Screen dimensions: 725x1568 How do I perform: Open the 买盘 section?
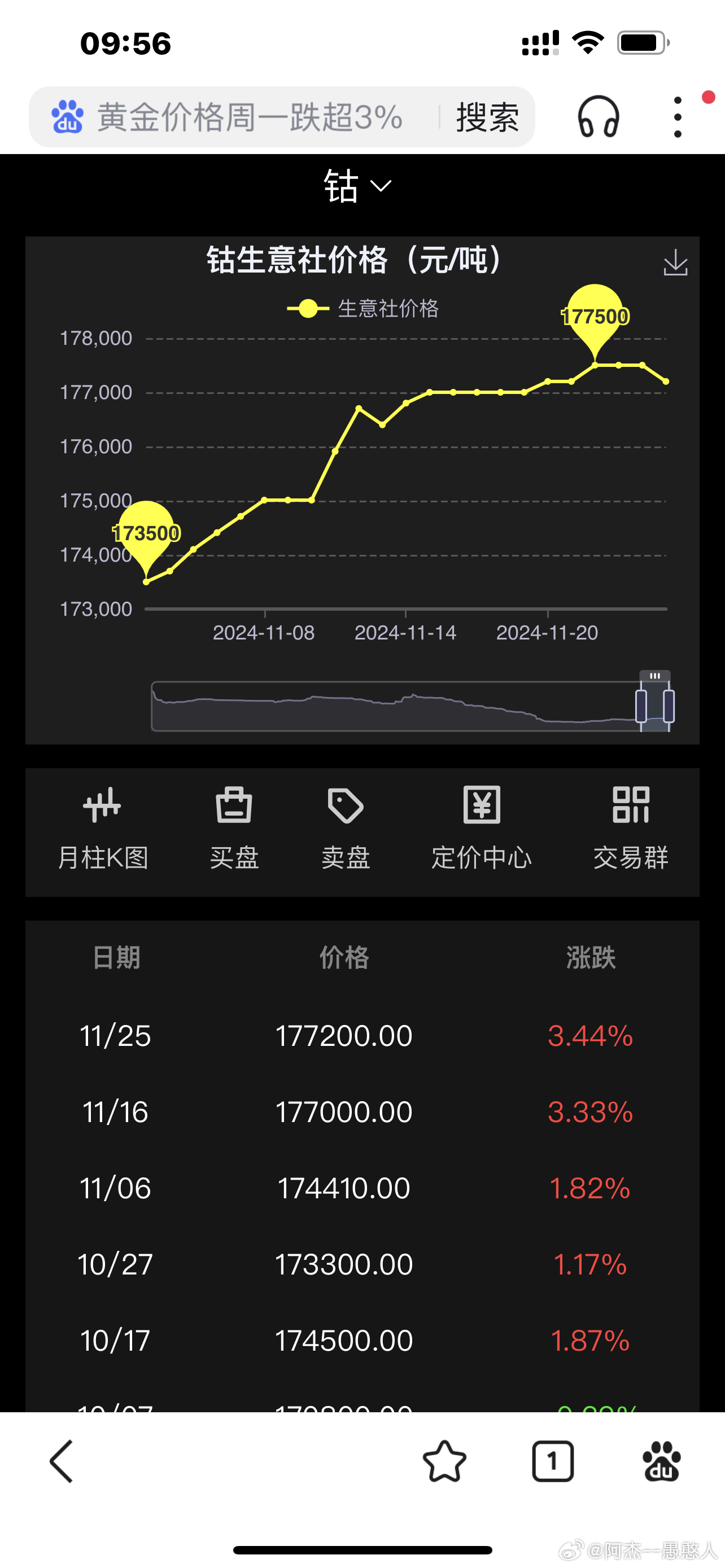234,829
